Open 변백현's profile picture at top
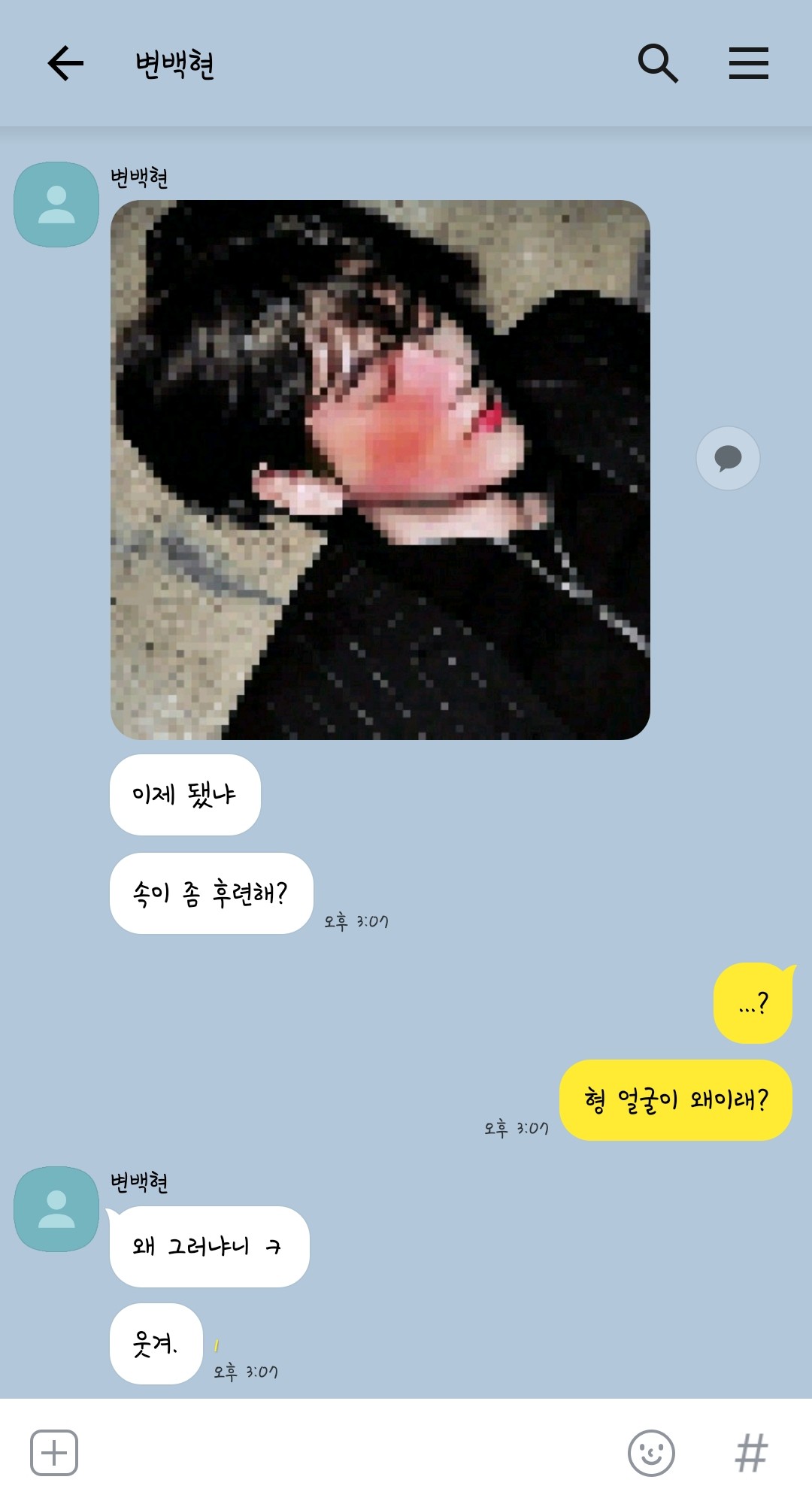812x1507 pixels. click(x=56, y=205)
